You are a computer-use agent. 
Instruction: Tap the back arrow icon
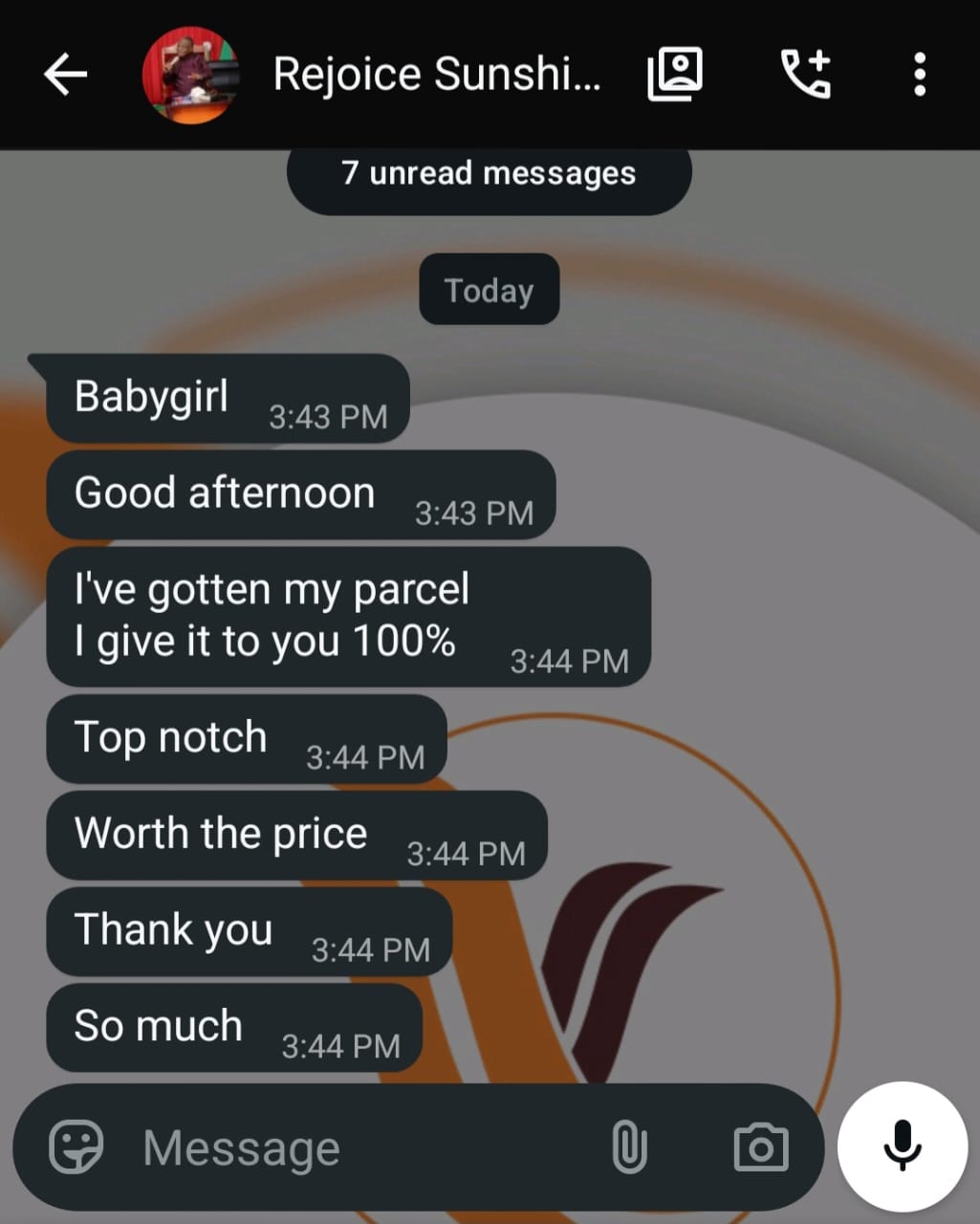click(64, 73)
